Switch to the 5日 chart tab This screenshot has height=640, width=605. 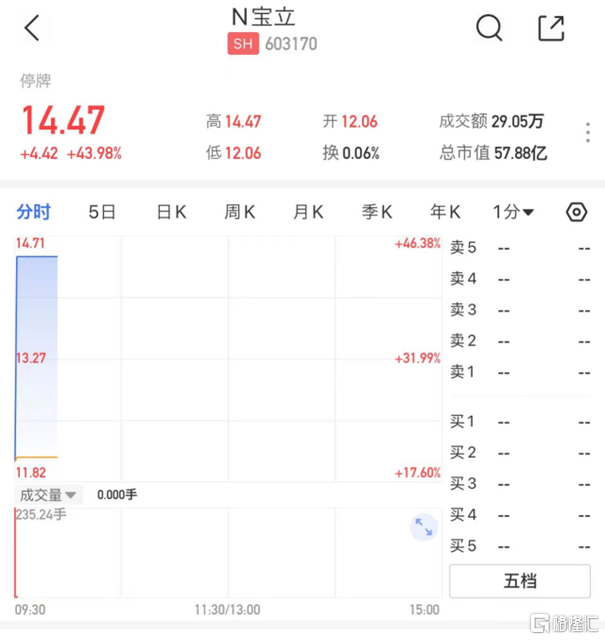(102, 212)
